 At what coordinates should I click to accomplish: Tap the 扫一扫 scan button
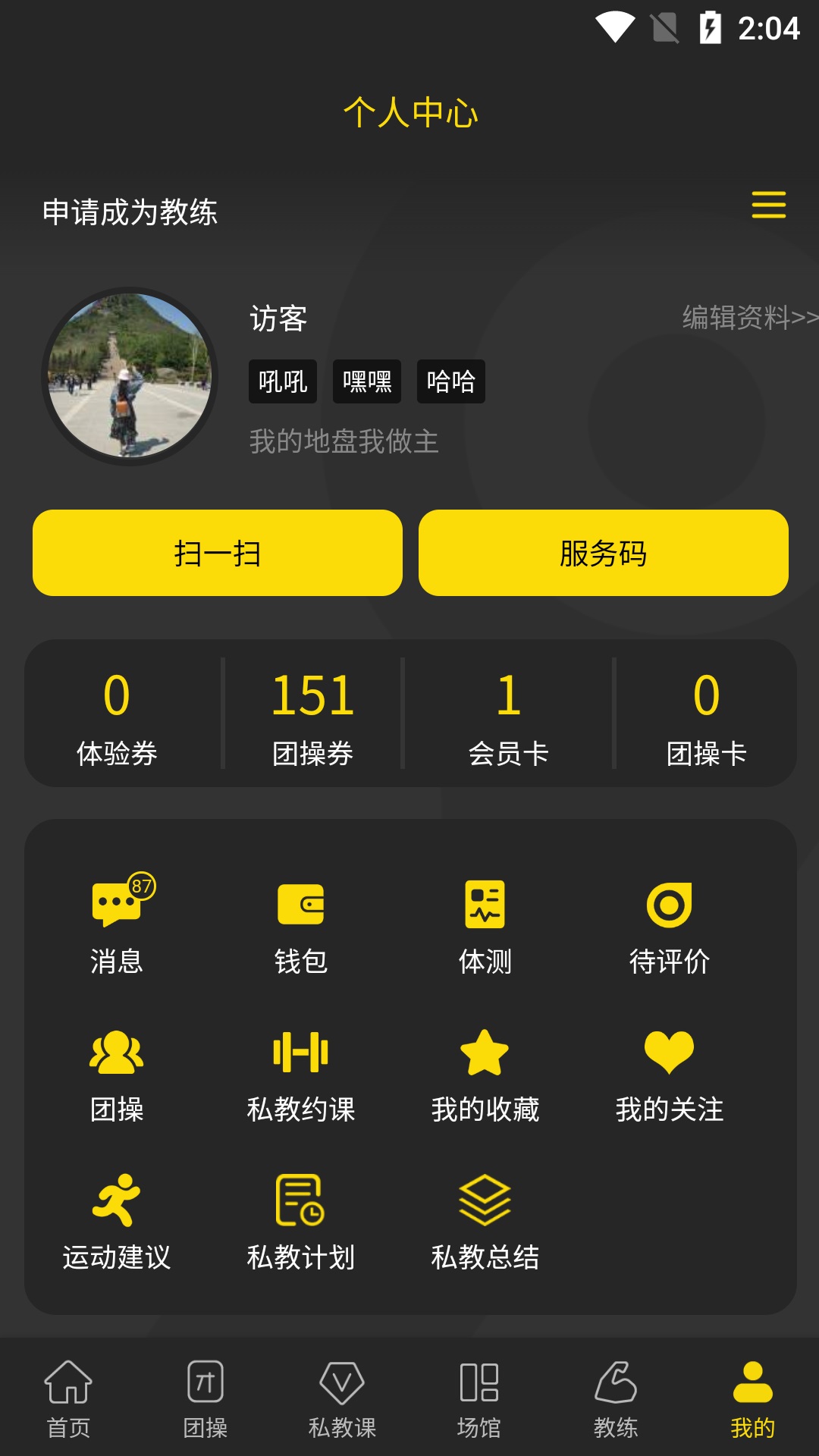(x=216, y=554)
